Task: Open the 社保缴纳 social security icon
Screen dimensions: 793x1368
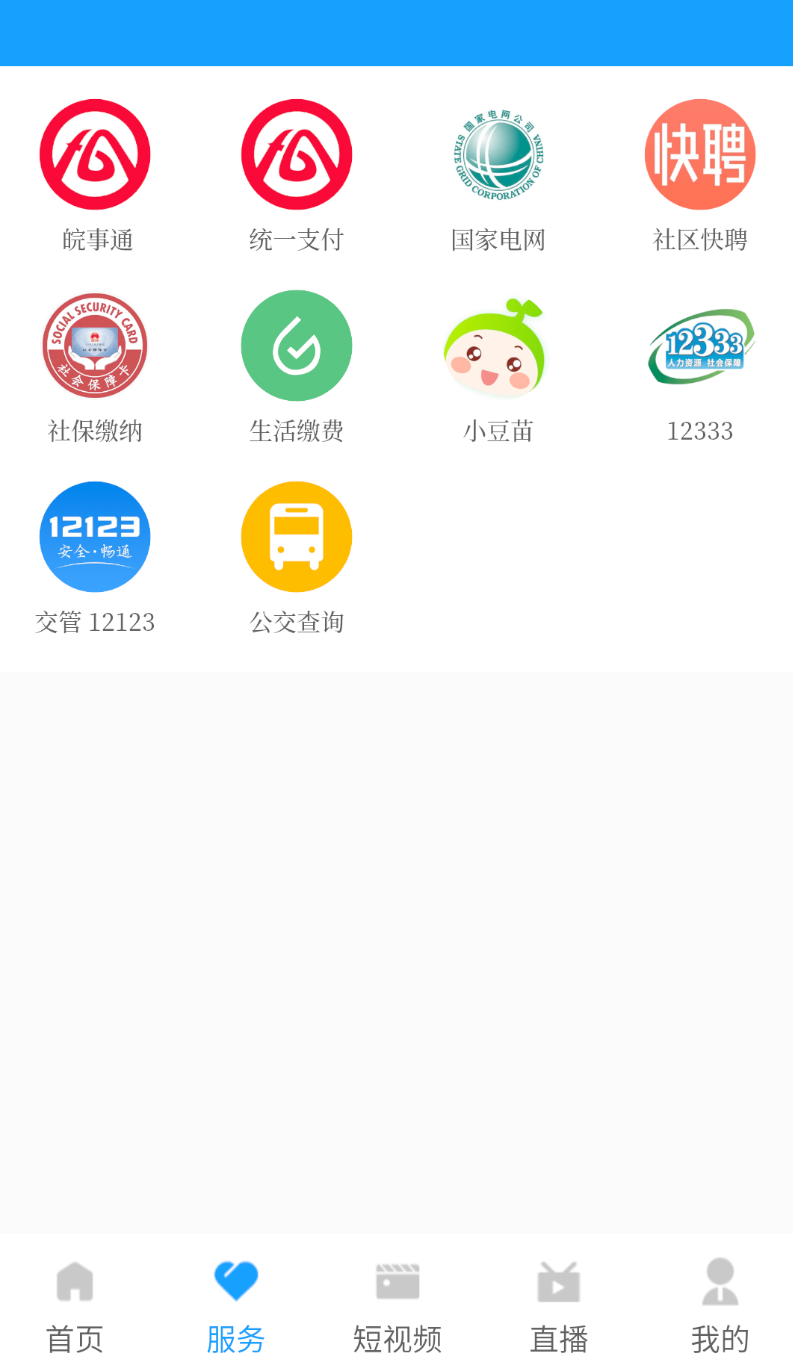Action: tap(95, 345)
